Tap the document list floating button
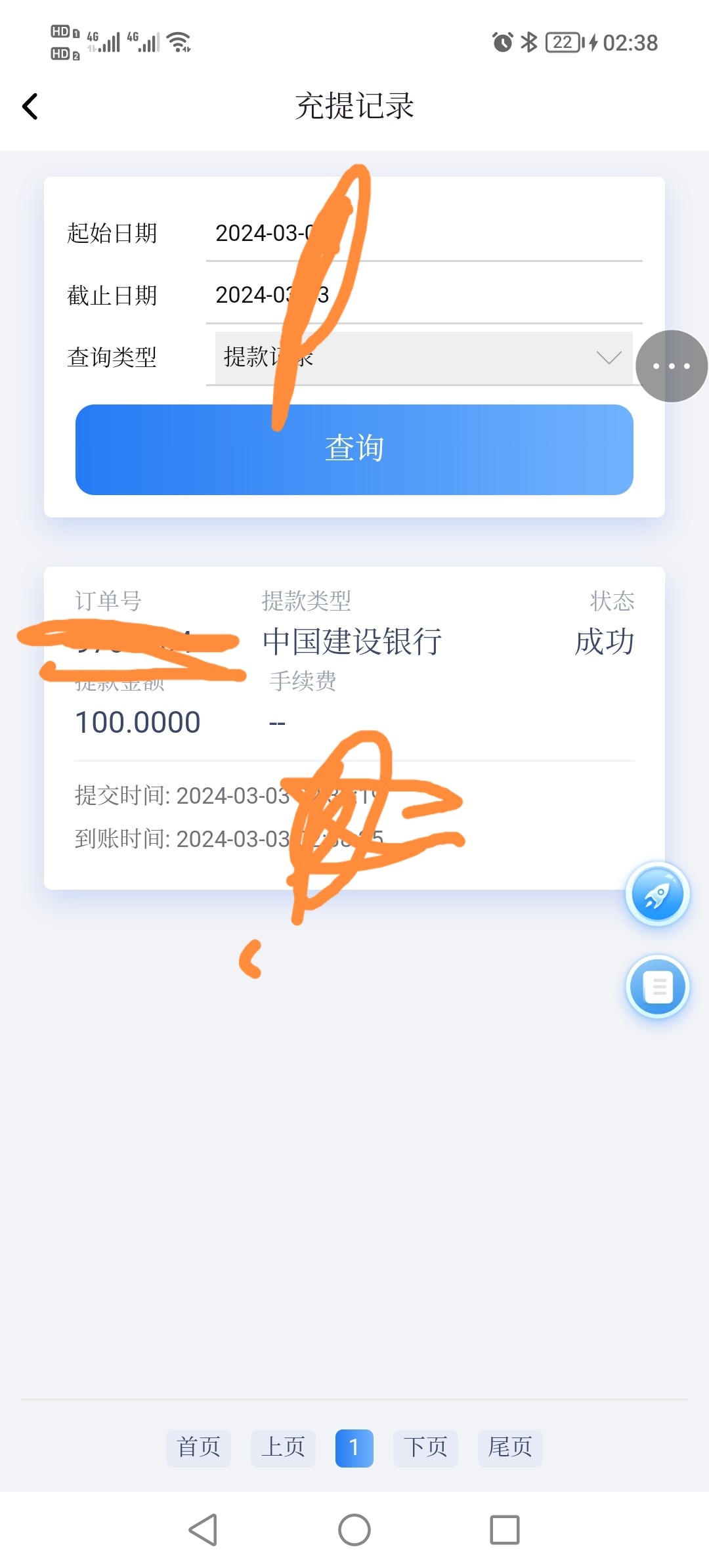Viewport: 709px width, 1568px height. 657,986
